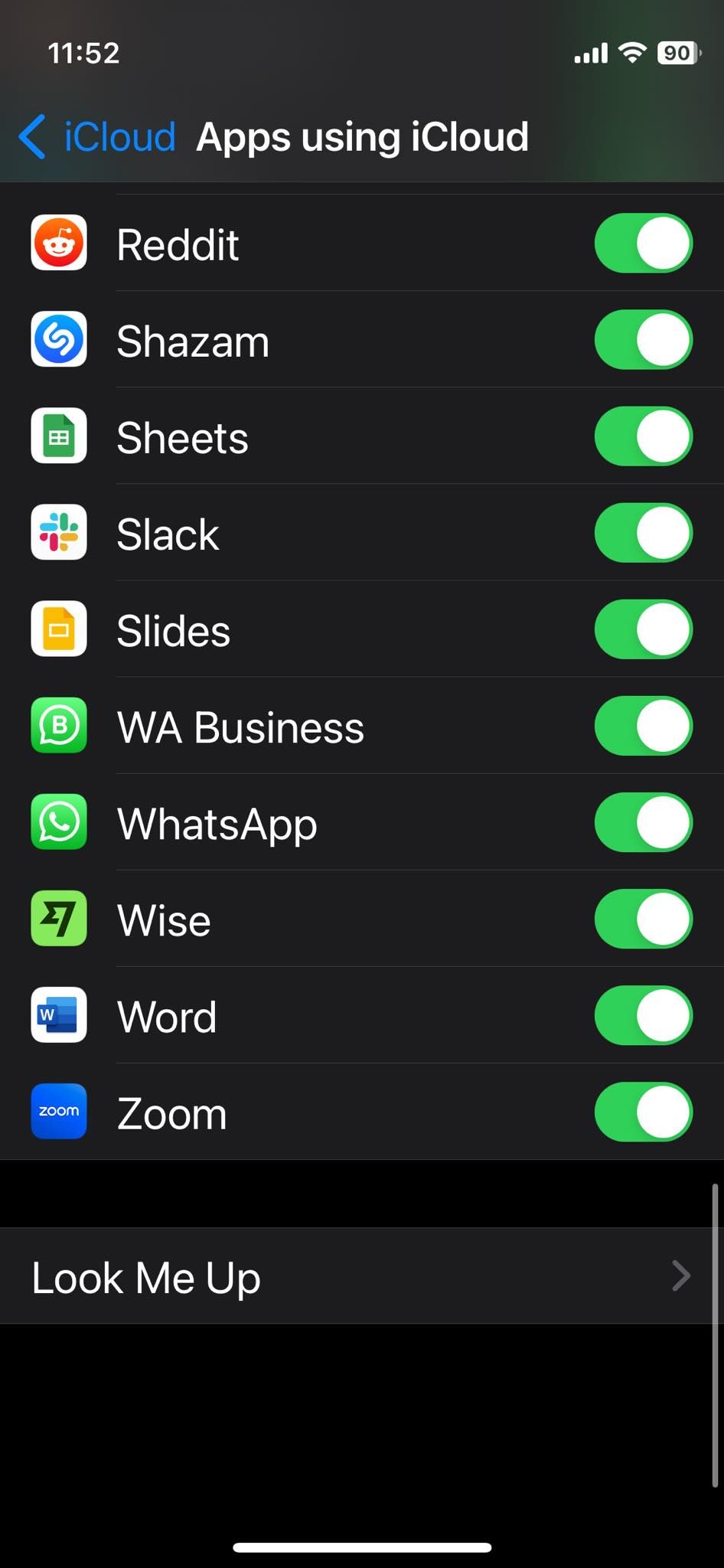
Task: Tap the Google Sheets icon
Action: 59,436
